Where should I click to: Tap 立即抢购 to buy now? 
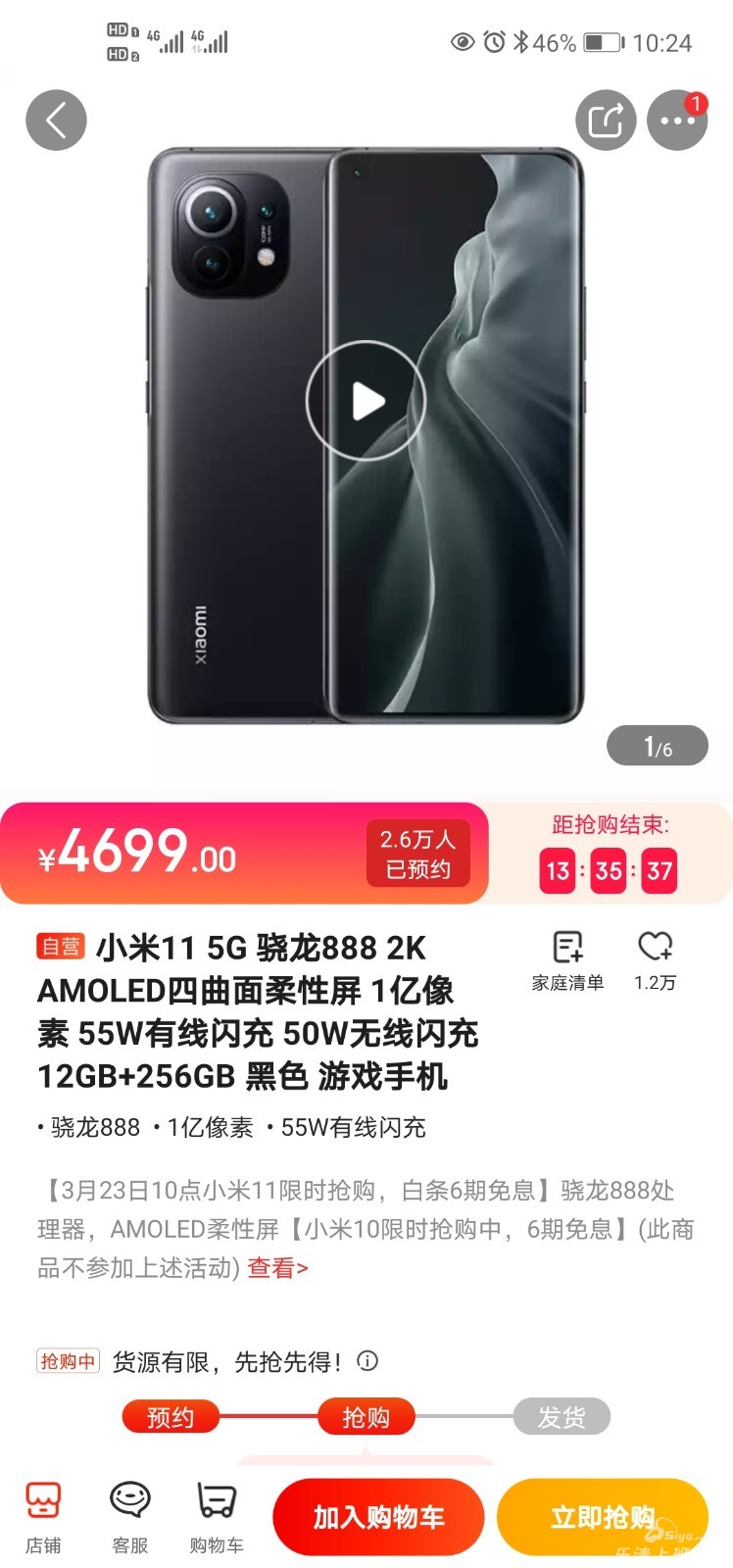pyautogui.click(x=602, y=1517)
